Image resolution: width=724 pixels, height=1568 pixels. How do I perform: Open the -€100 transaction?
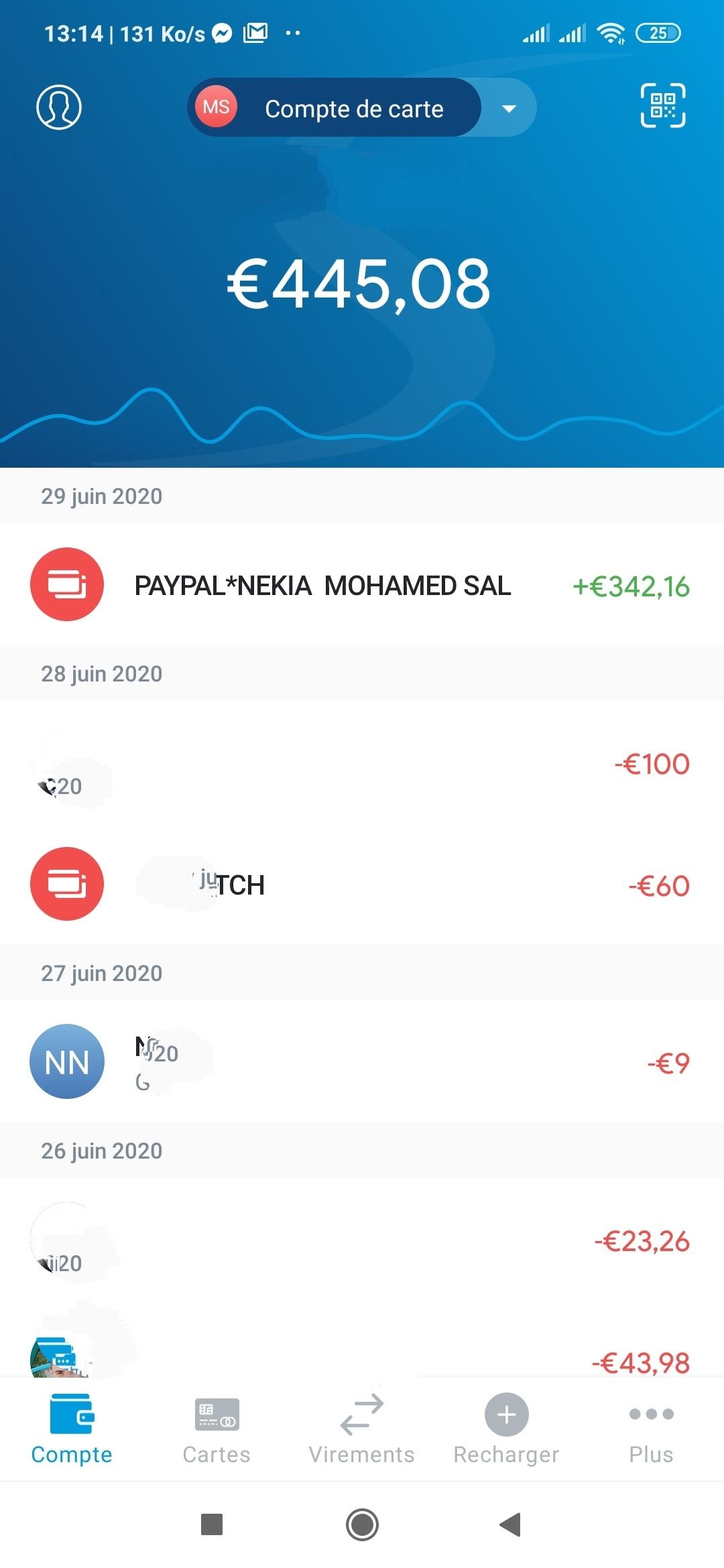coord(362,763)
